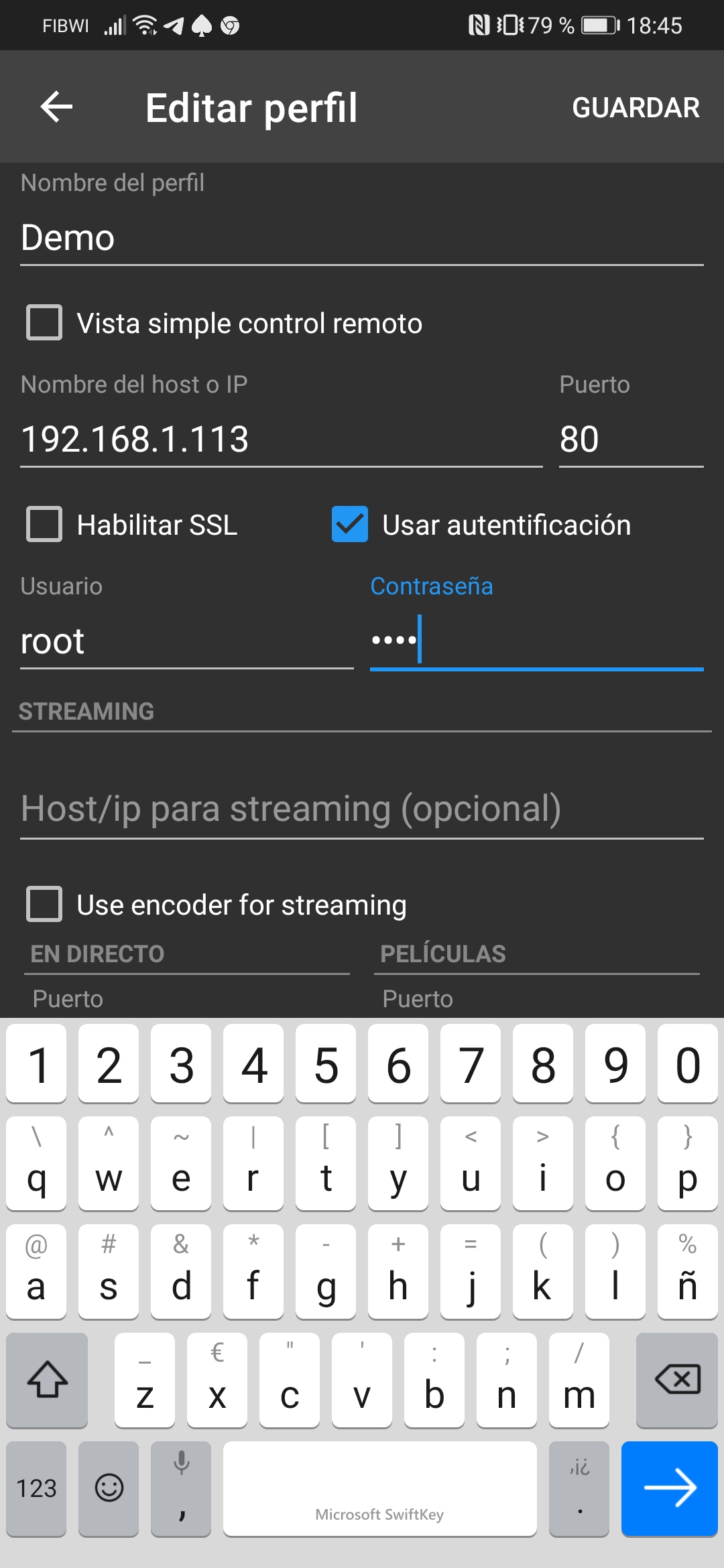The height and width of the screenshot is (1568, 724).
Task: Check the Habilitar SSL box
Action: pos(44,525)
